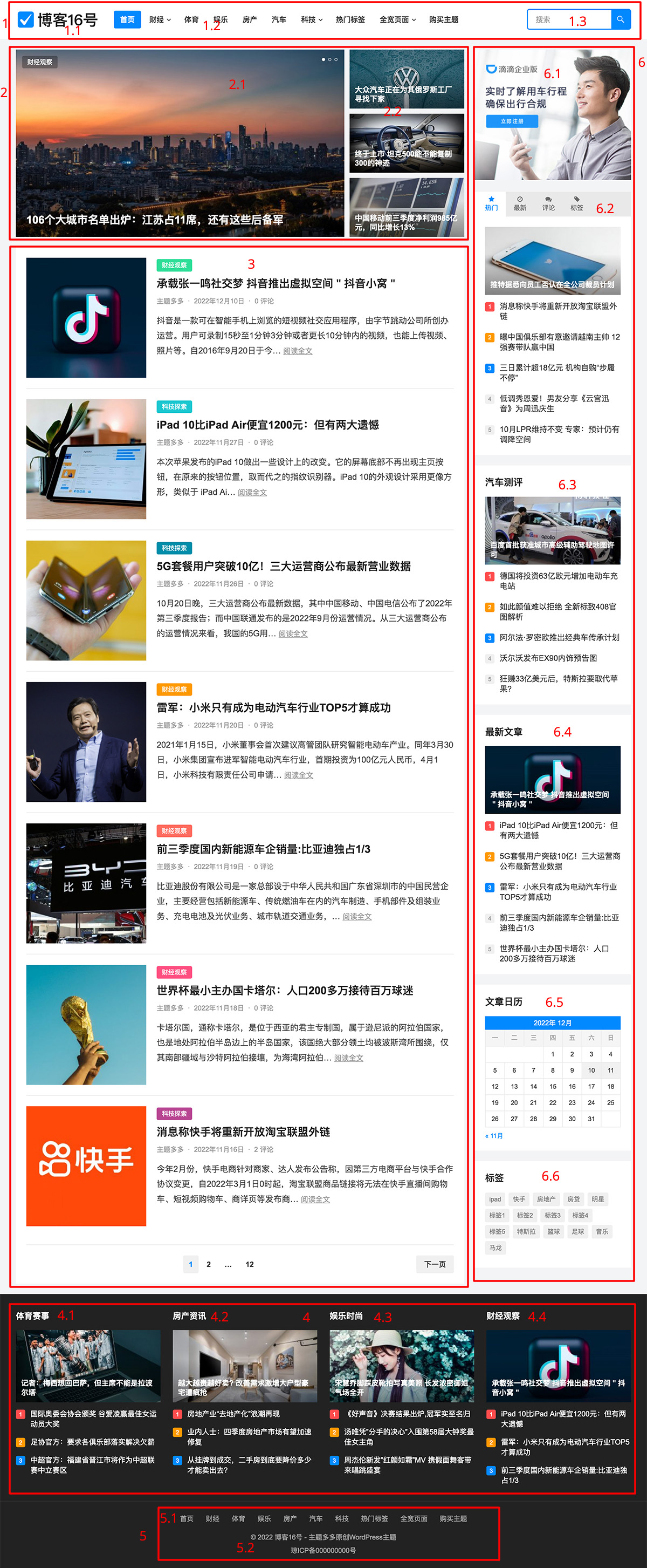Go to page 2 in pagination
The width and height of the screenshot is (647, 1568).
coord(209,1264)
